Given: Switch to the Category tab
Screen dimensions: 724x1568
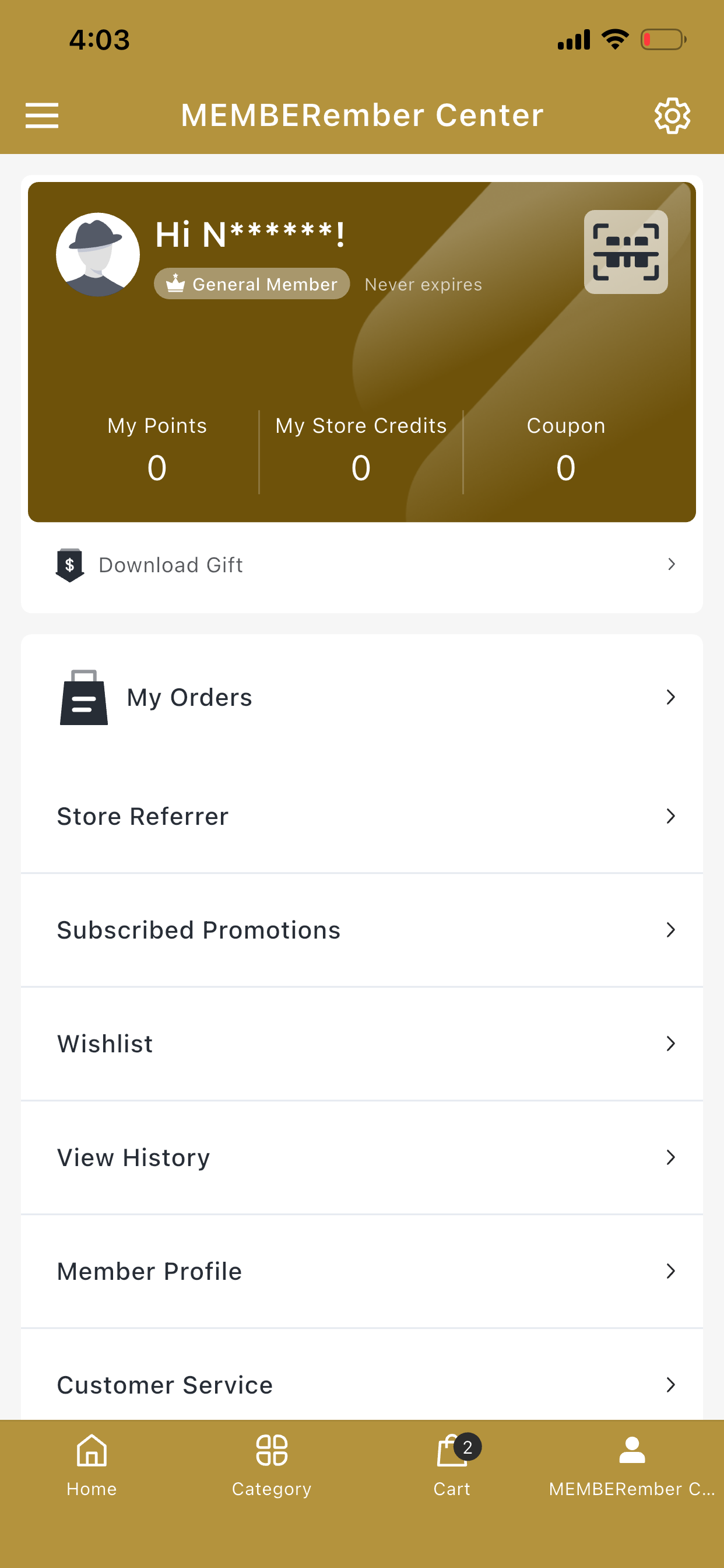Looking at the screenshot, I should (271, 1465).
